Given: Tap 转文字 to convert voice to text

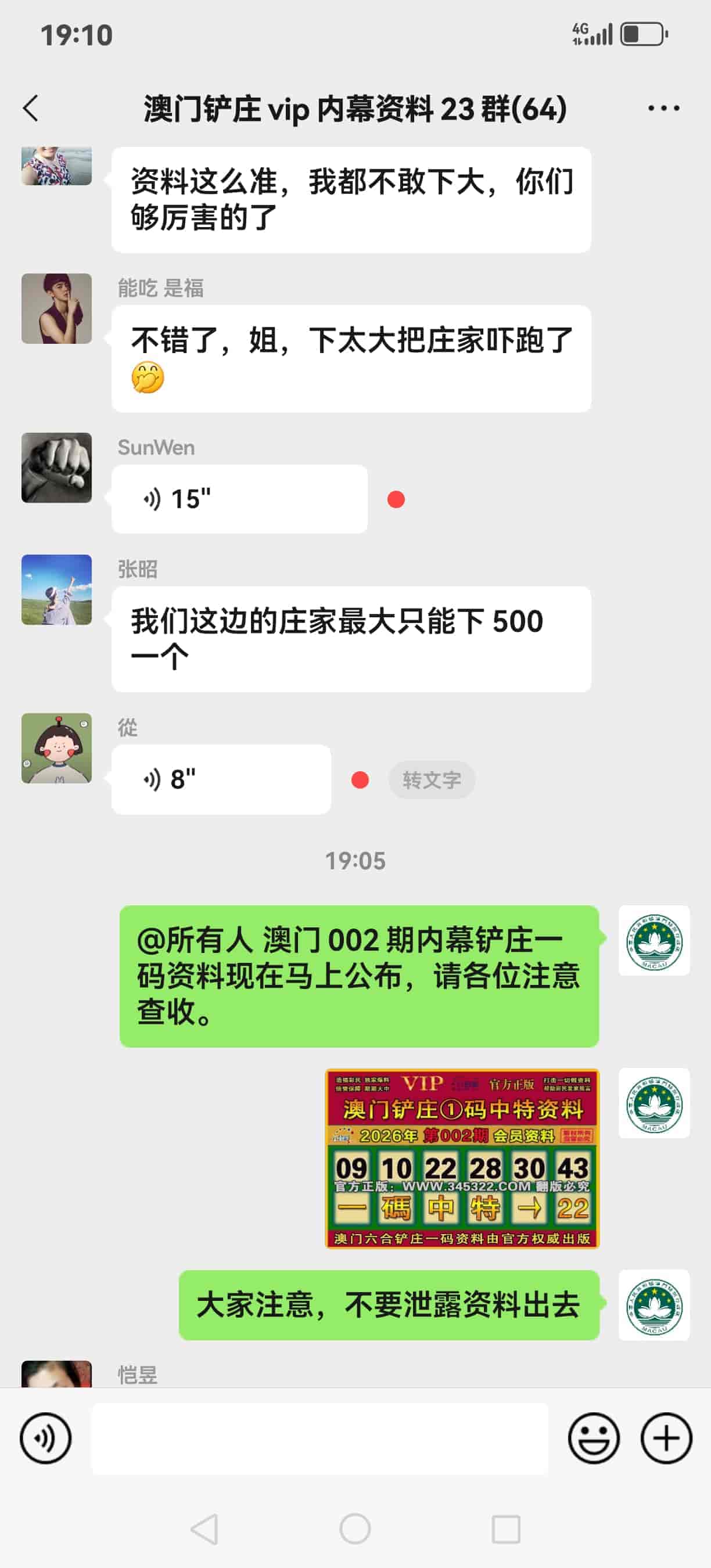Looking at the screenshot, I should point(432,780).
